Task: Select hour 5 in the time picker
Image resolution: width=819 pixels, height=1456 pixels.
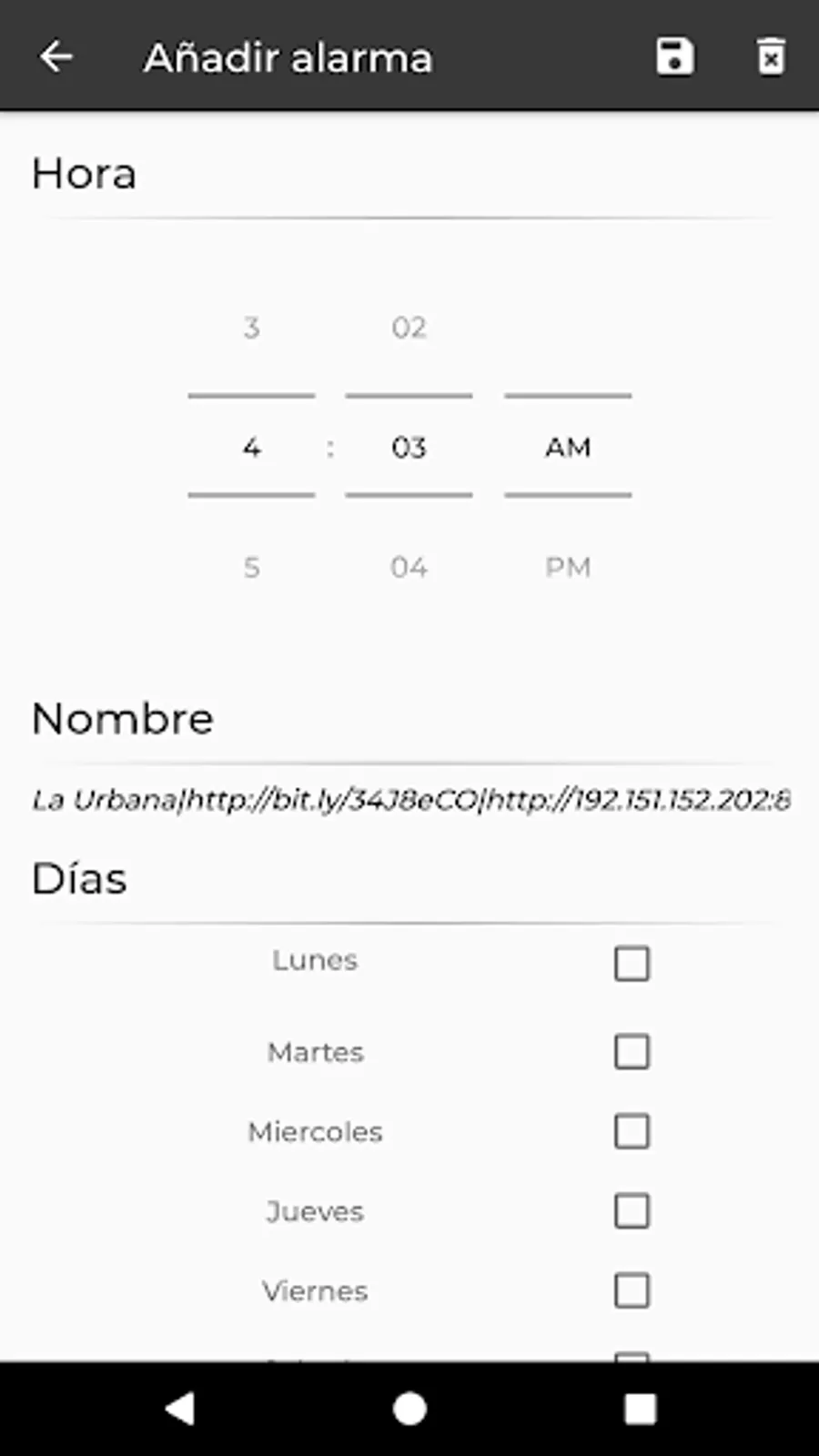Action: point(252,568)
